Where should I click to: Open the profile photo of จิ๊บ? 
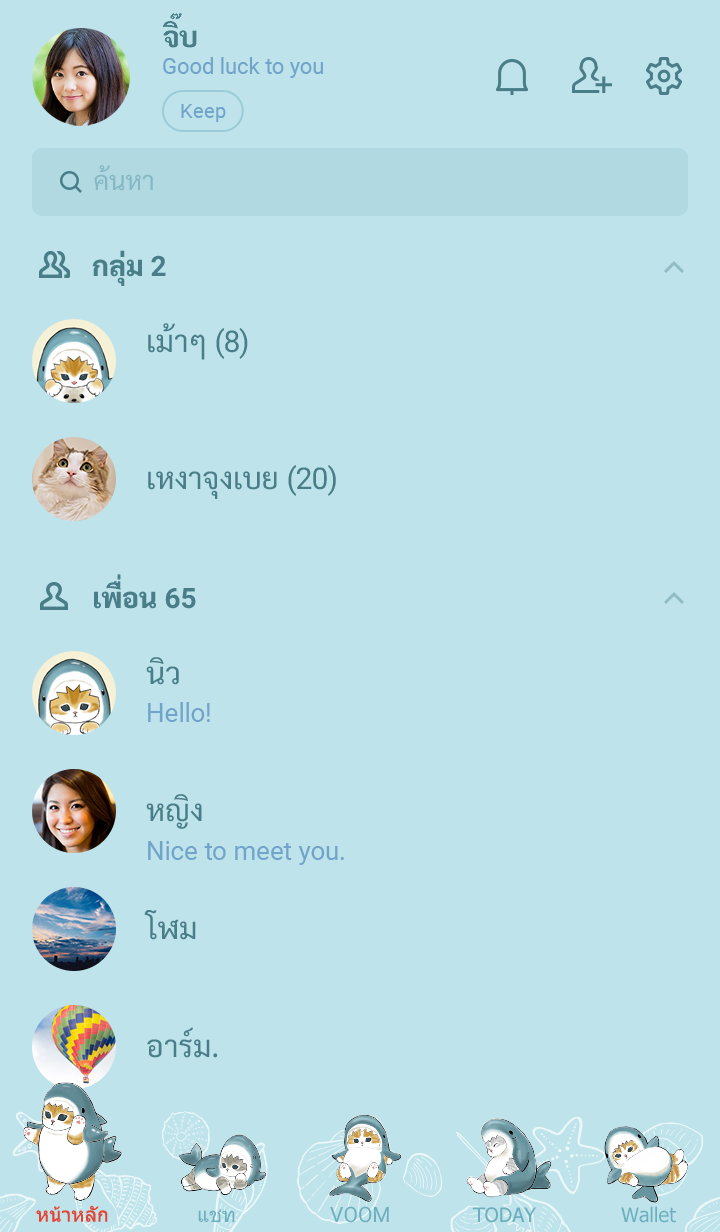coord(81,77)
